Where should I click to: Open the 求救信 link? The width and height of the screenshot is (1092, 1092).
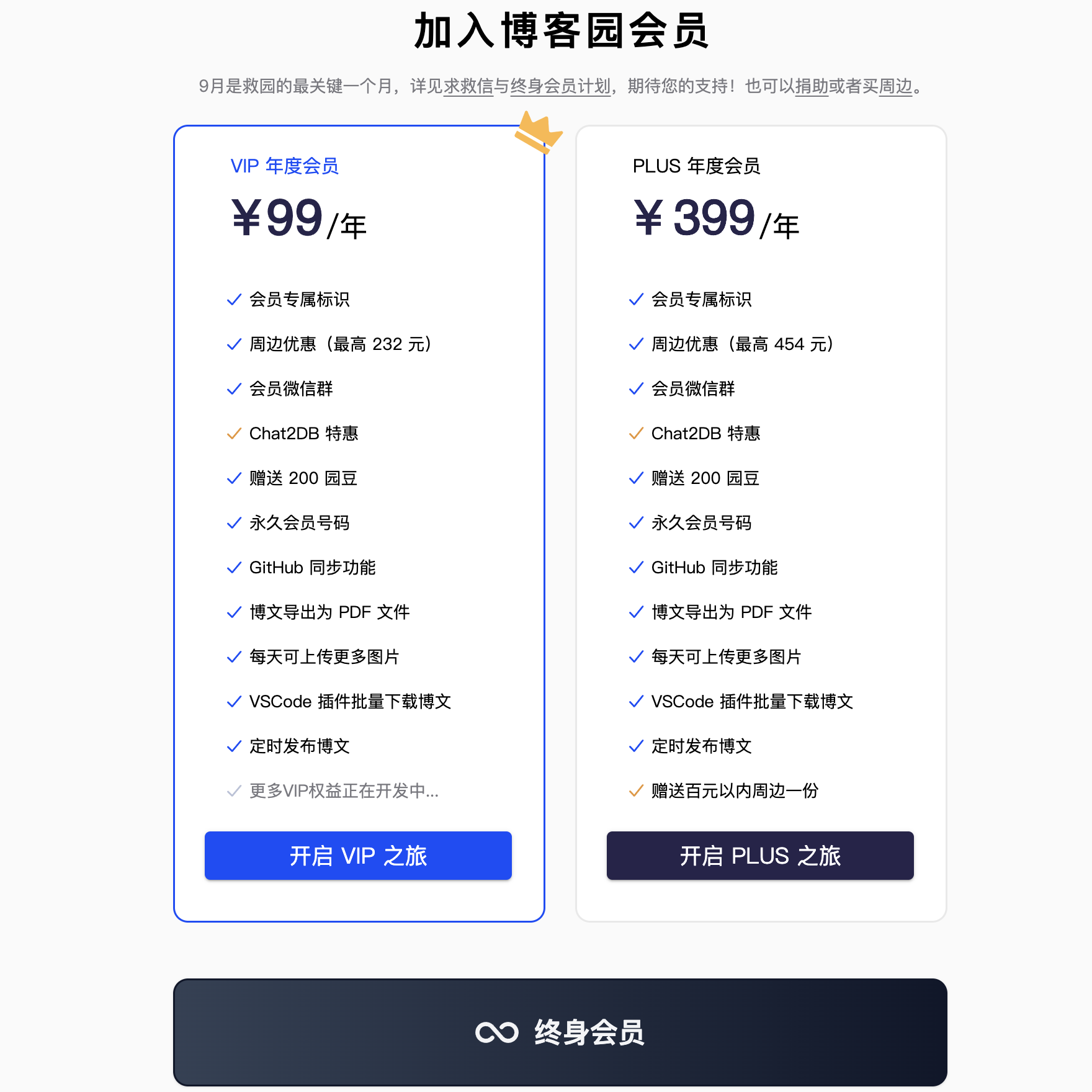468,86
